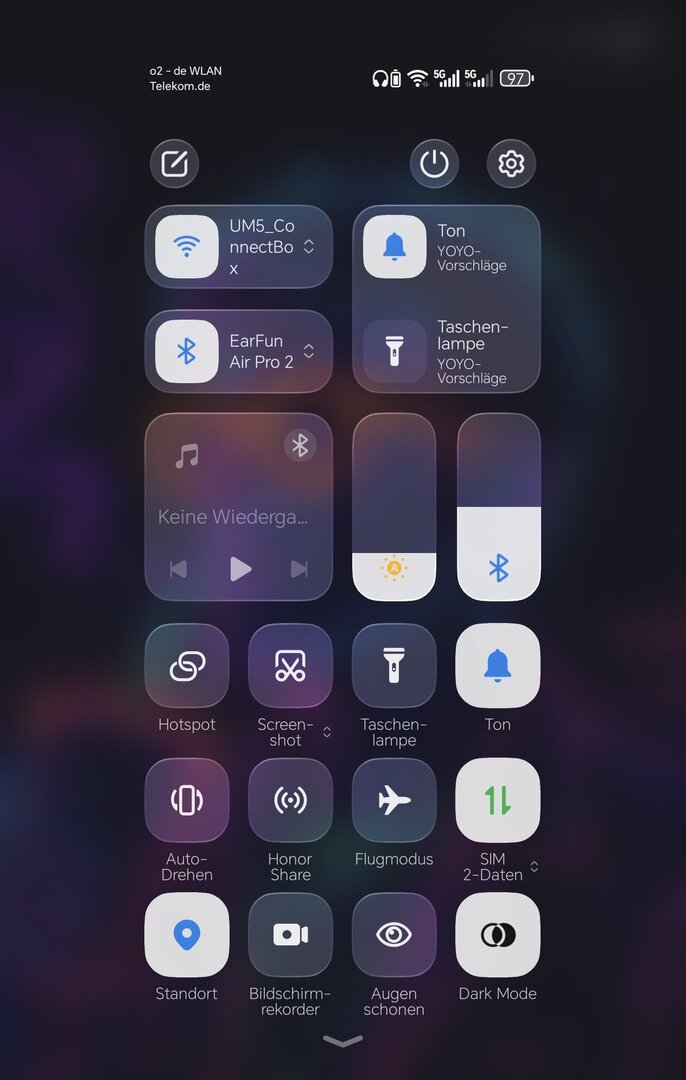Edit the control center tiles
The image size is (686, 1080).
174,164
